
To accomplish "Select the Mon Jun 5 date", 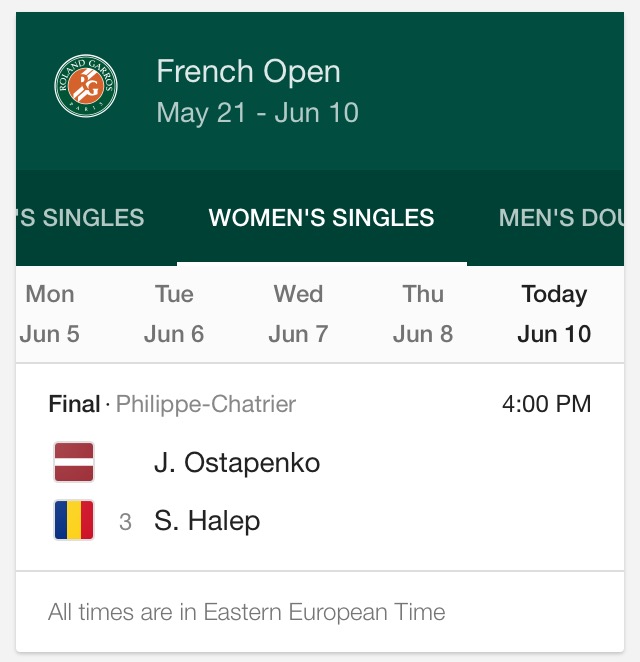I will coord(50,314).
